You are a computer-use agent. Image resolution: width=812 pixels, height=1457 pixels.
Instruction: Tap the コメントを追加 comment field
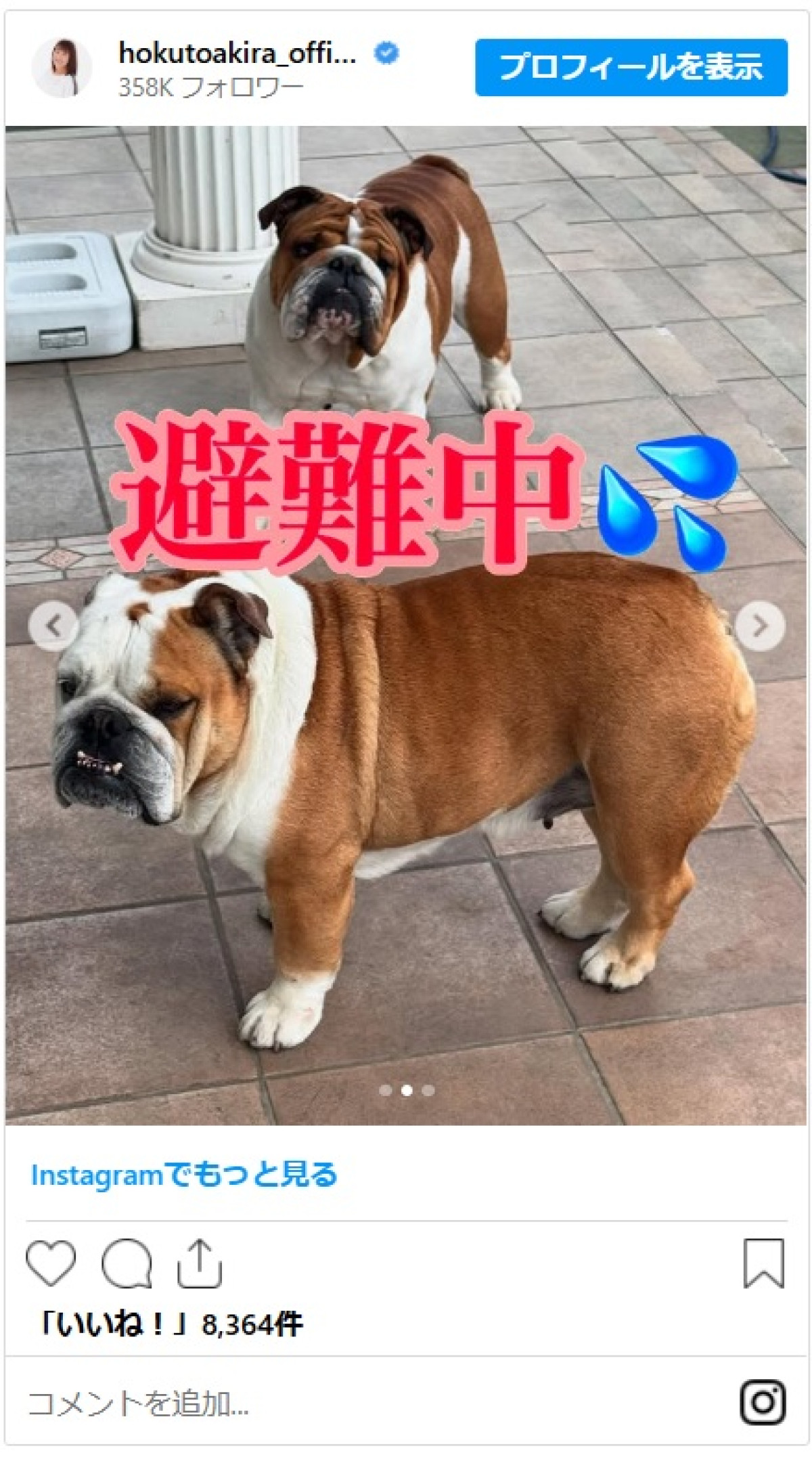pos(271,1404)
